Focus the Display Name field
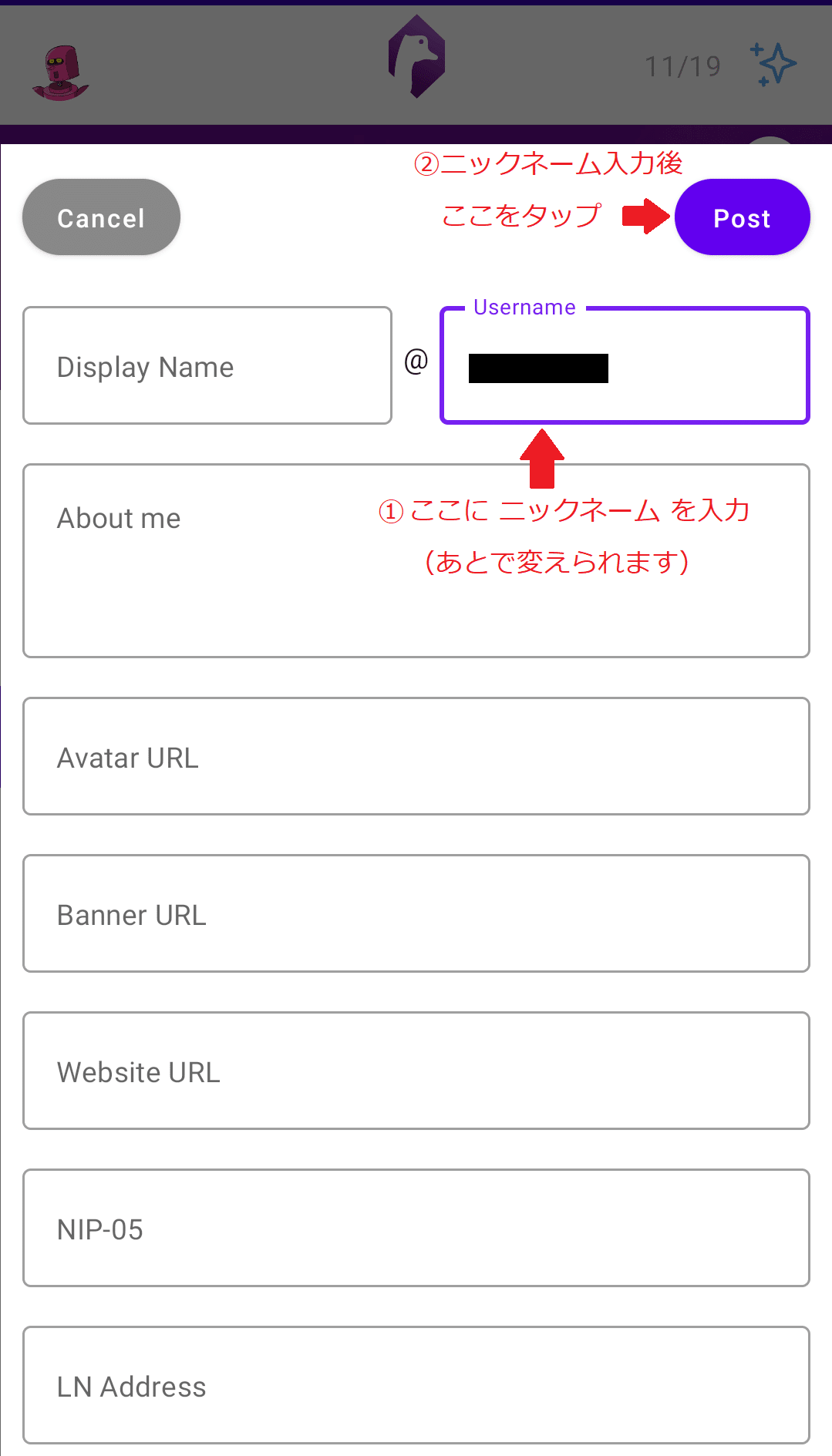832x1456 pixels. [x=207, y=365]
